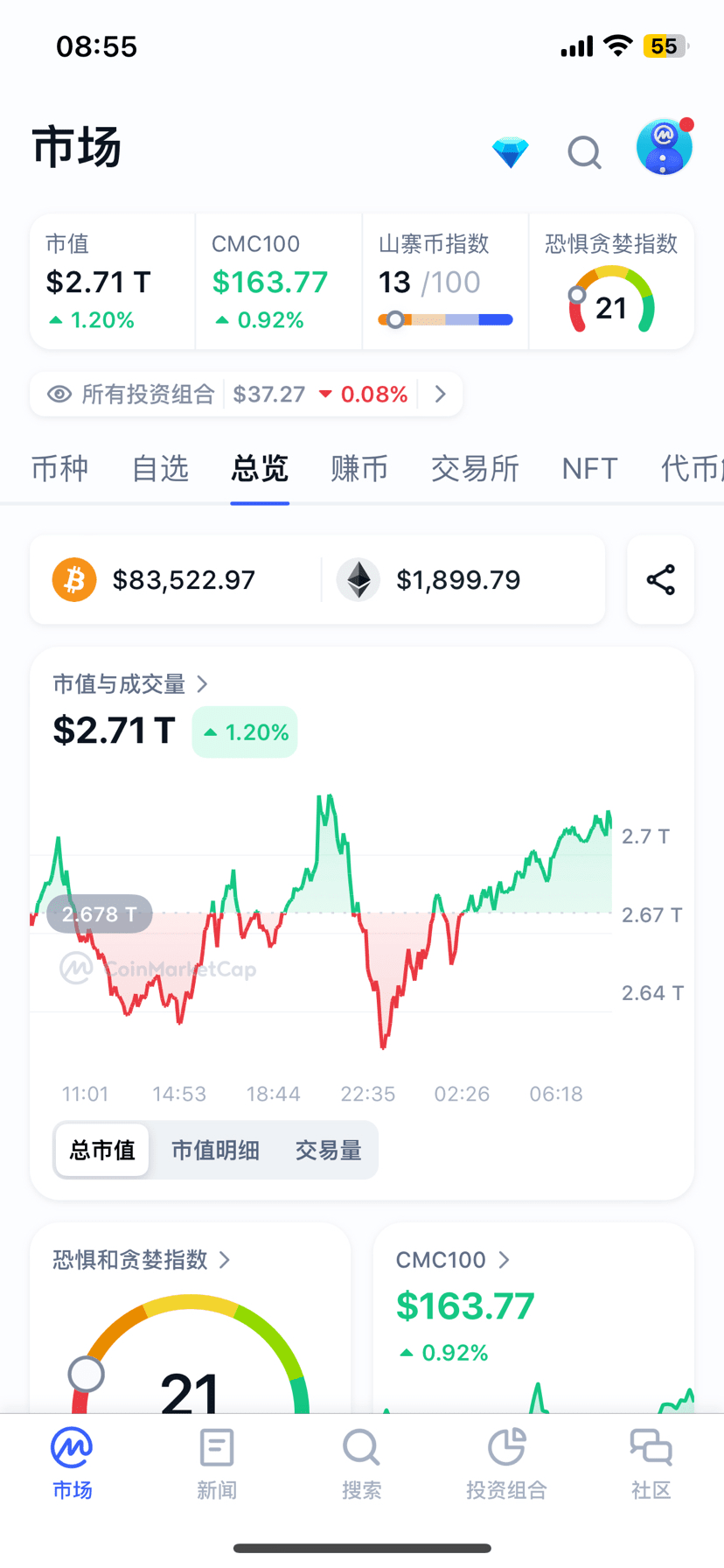Open the CMC100 card details
The image size is (724, 1568).
[453, 1260]
